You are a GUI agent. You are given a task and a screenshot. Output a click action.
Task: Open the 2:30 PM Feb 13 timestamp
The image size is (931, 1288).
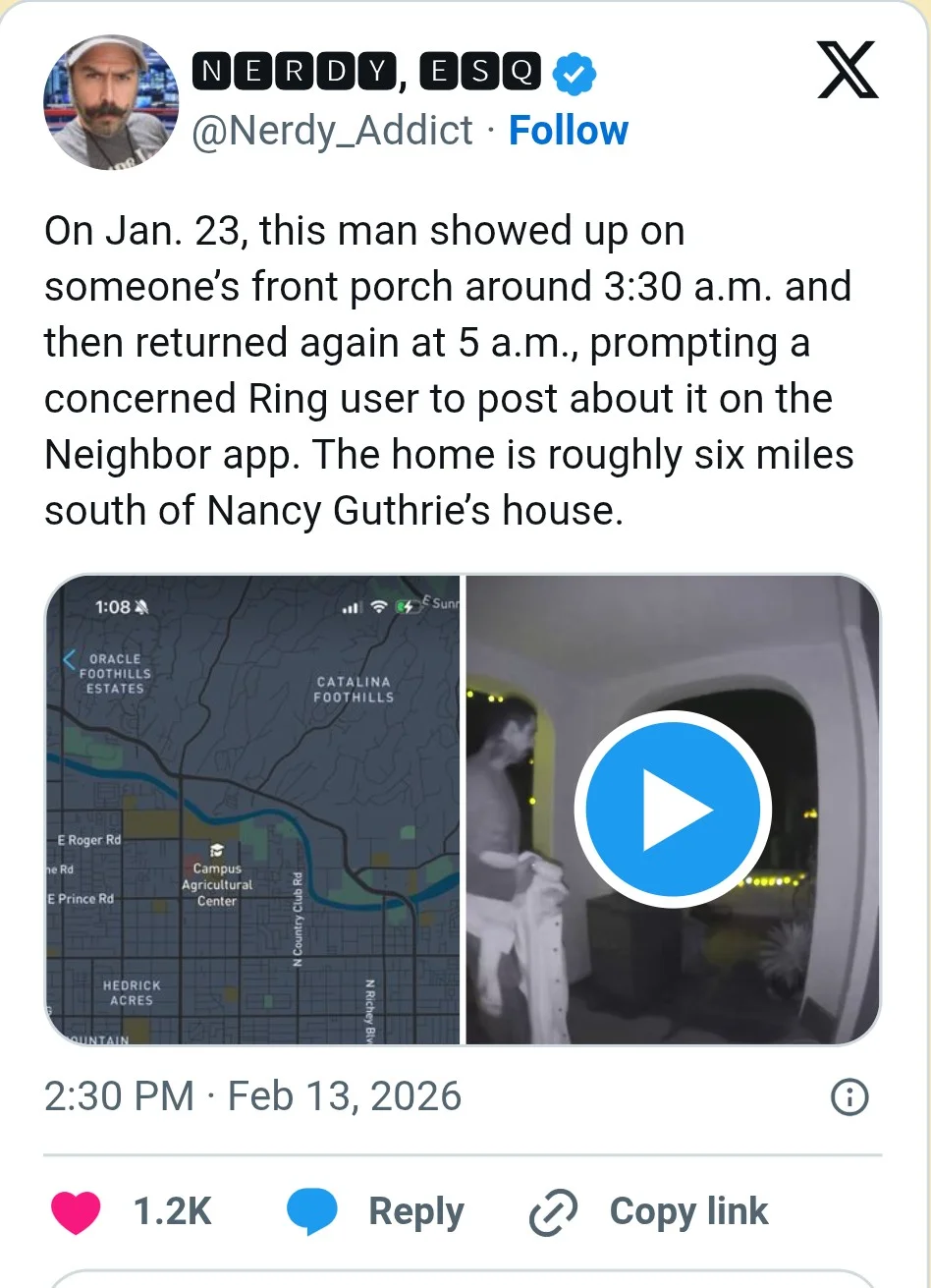pos(252,1096)
